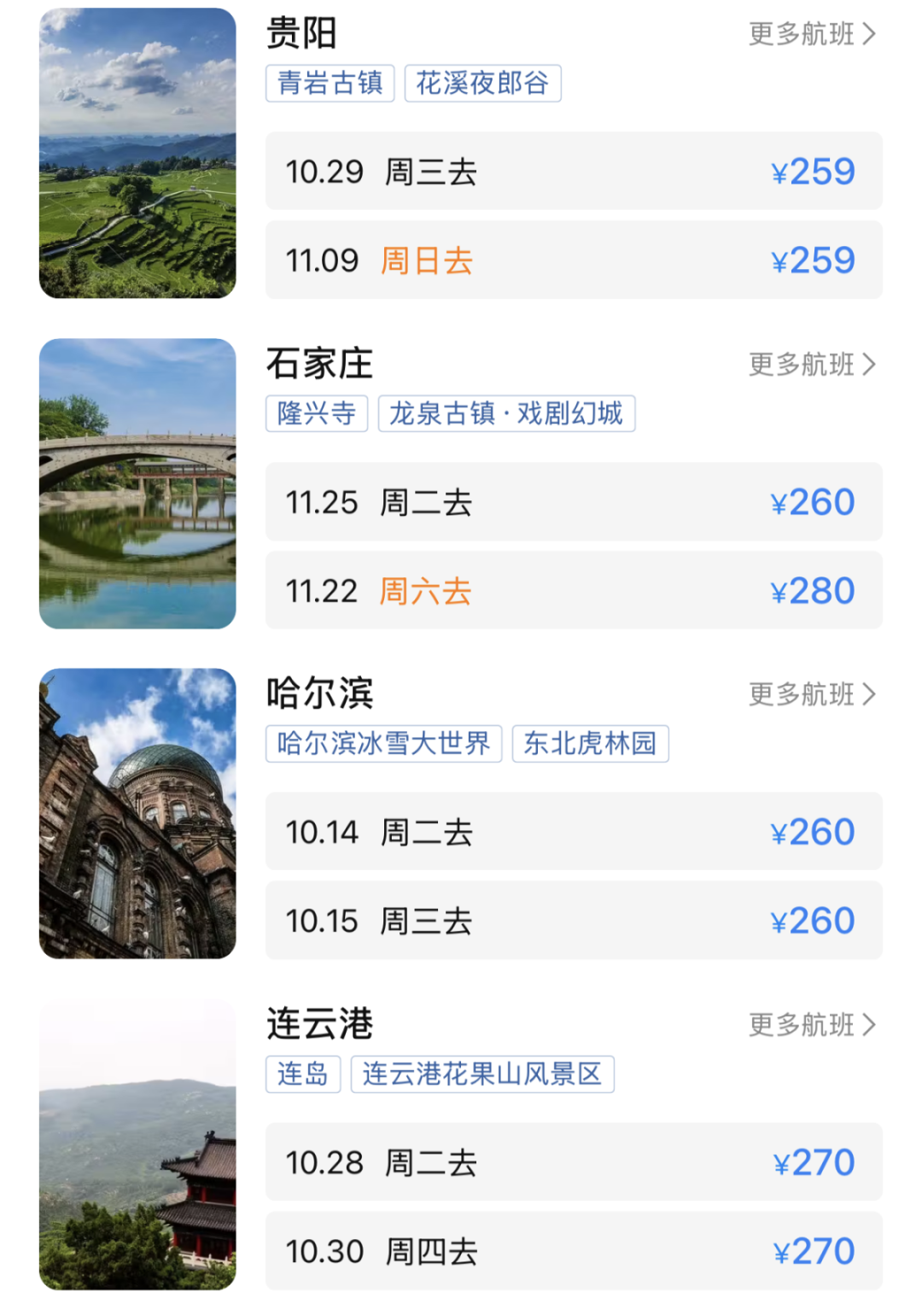
Task: Select the 10.29 周三去 ¥259 flight to 贵阳
Action: [575, 172]
